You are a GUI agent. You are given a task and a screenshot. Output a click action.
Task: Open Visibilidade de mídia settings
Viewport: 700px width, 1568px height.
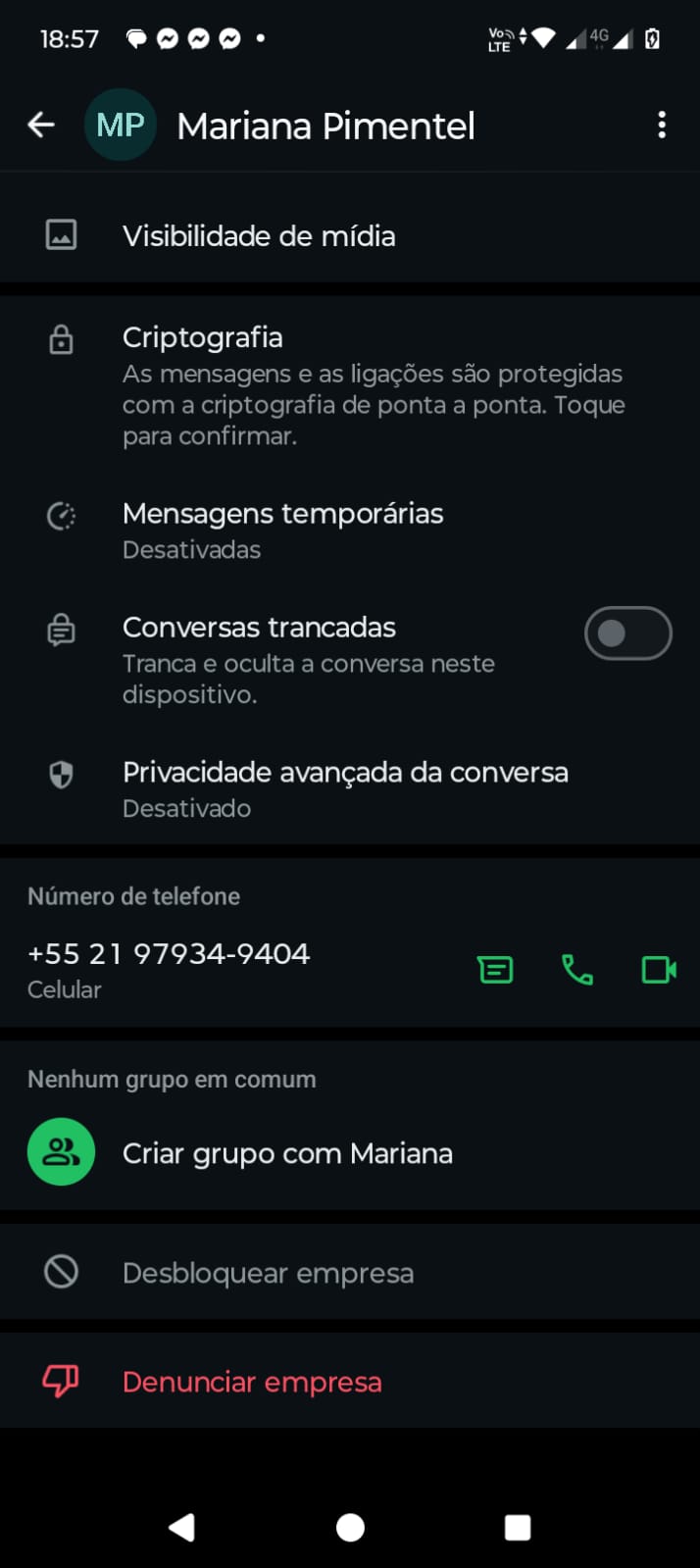pos(259,236)
